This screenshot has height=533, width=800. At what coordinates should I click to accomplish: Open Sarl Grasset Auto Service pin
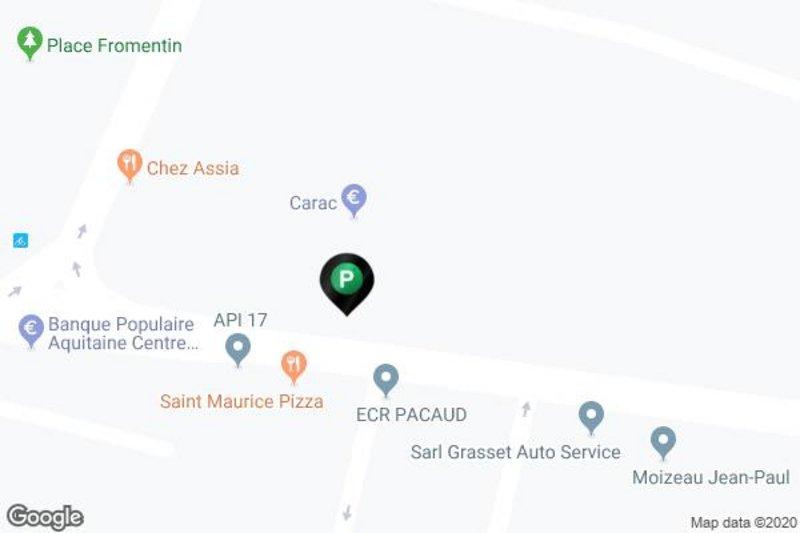click(591, 416)
